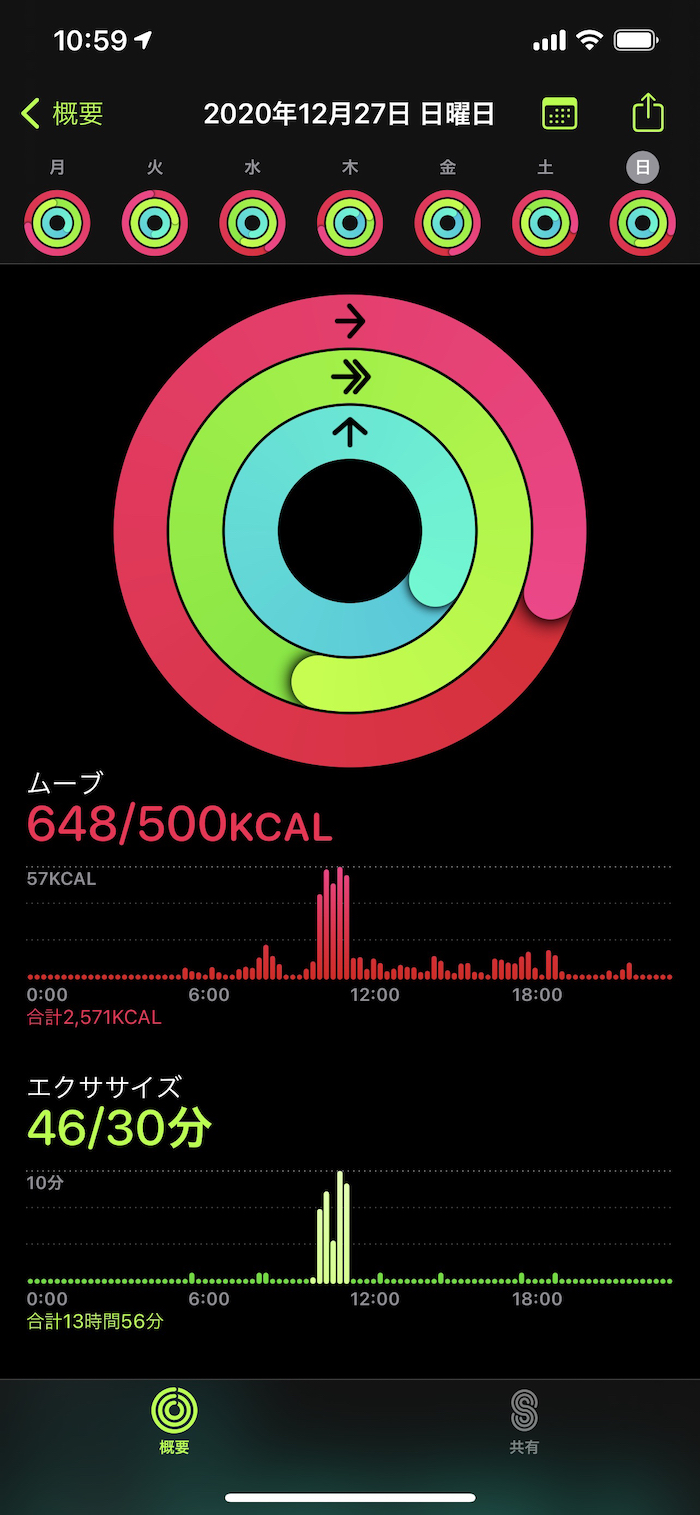The image size is (700, 1515).
Task: Go back to 概要
Action: [x=63, y=114]
